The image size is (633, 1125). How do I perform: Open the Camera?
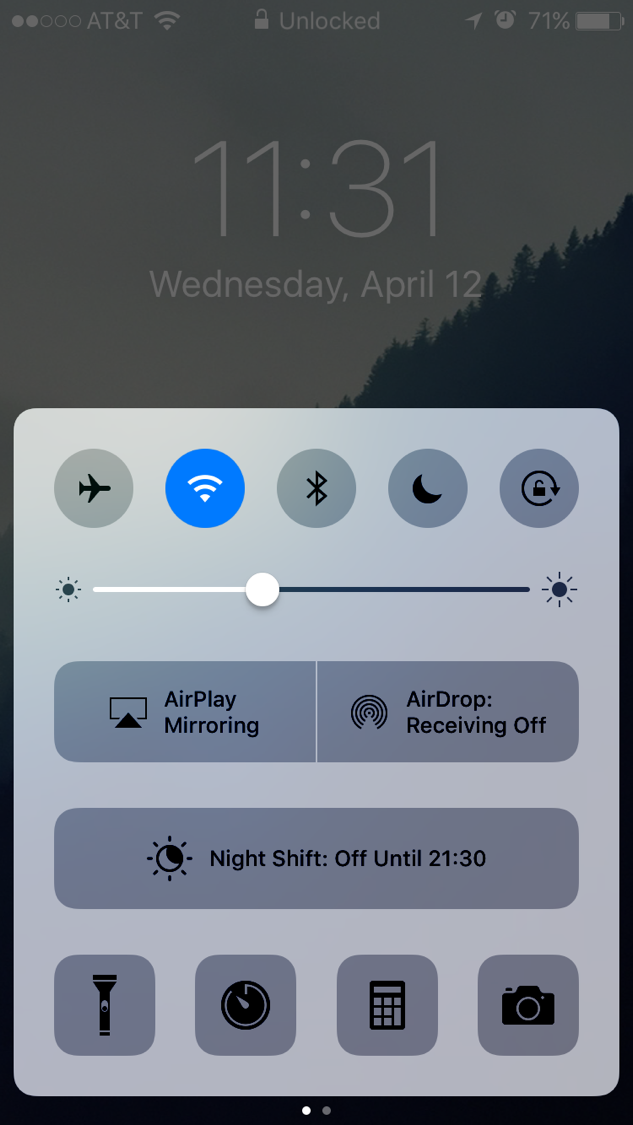click(x=528, y=1005)
